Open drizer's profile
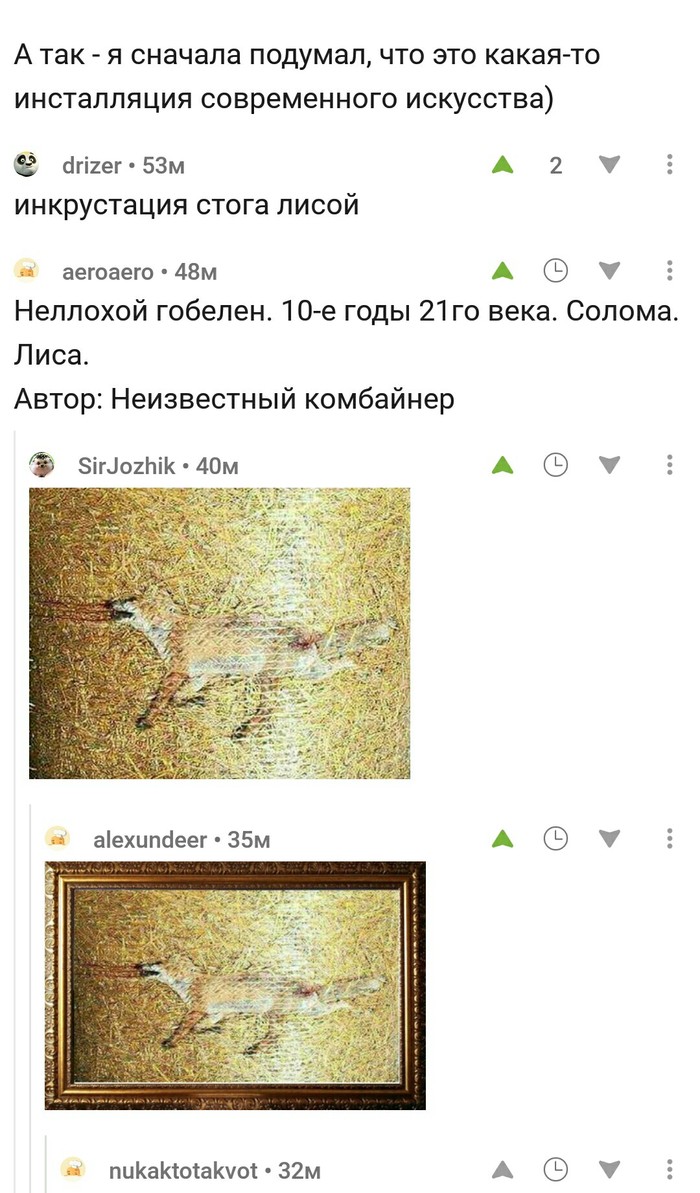 90,165
